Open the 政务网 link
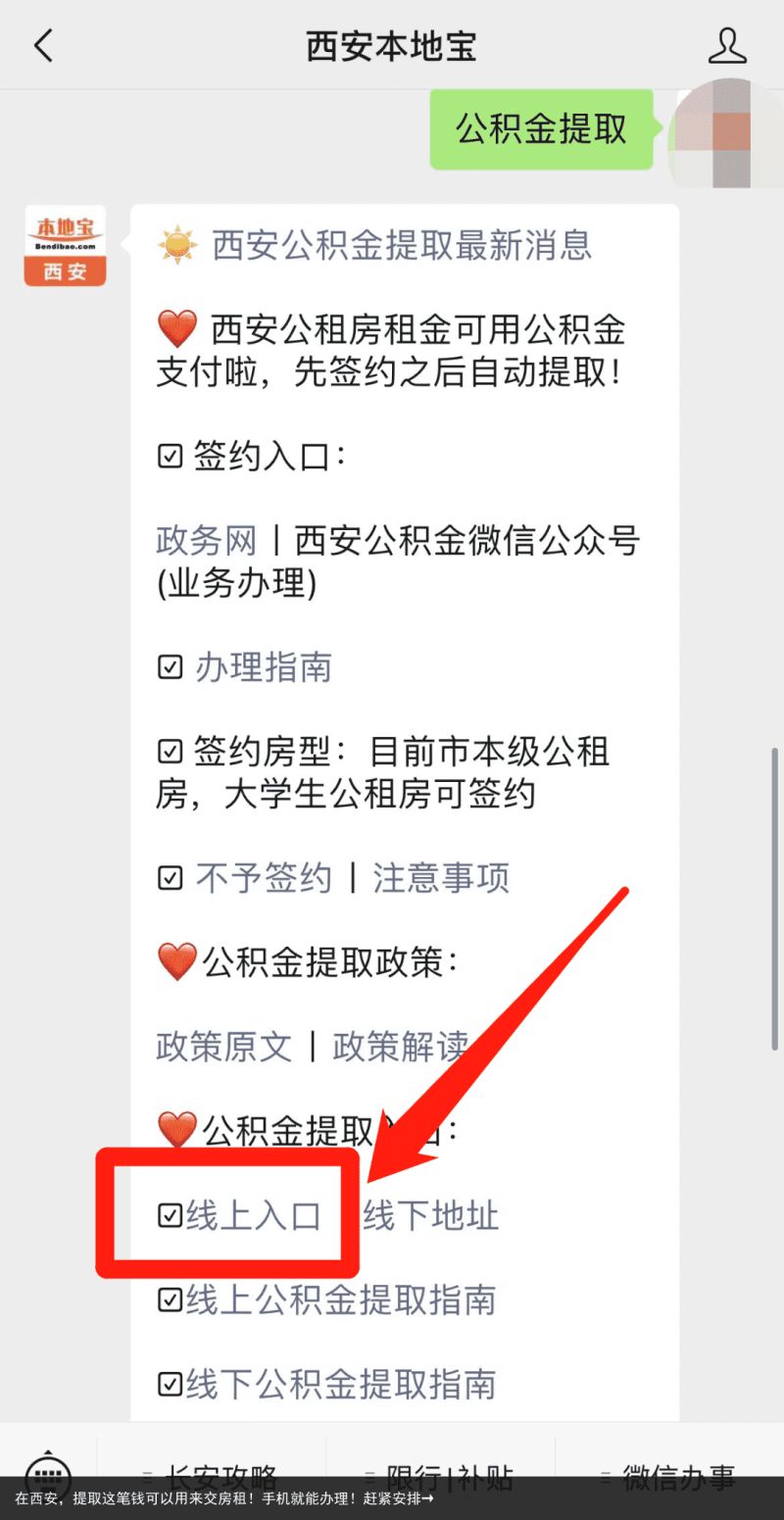 coord(206,540)
